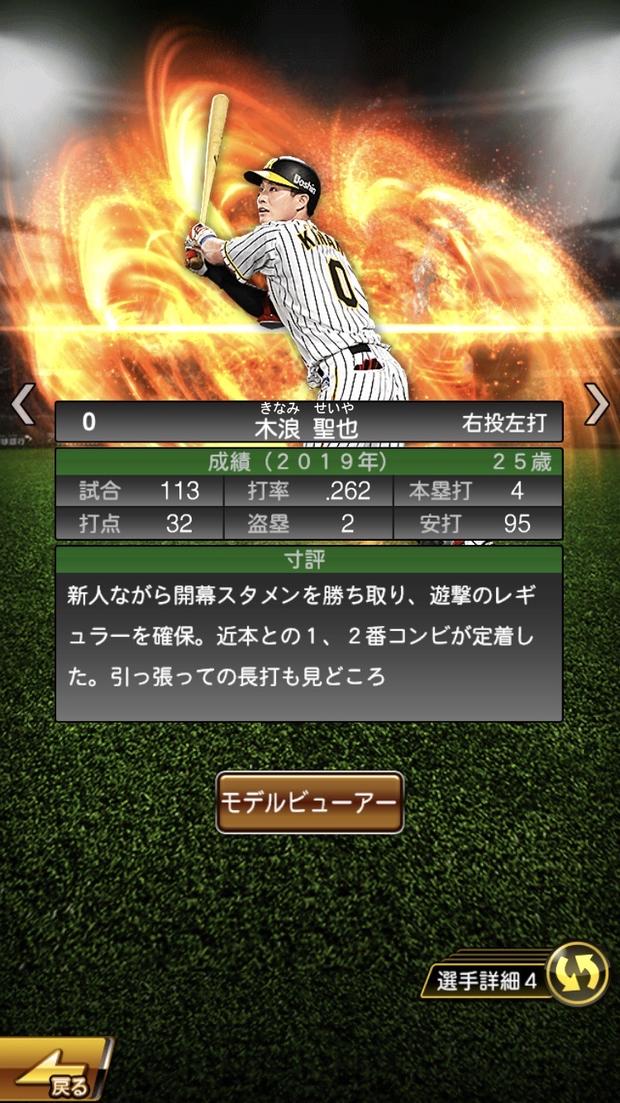Go to the next player with right arrow

tap(597, 404)
